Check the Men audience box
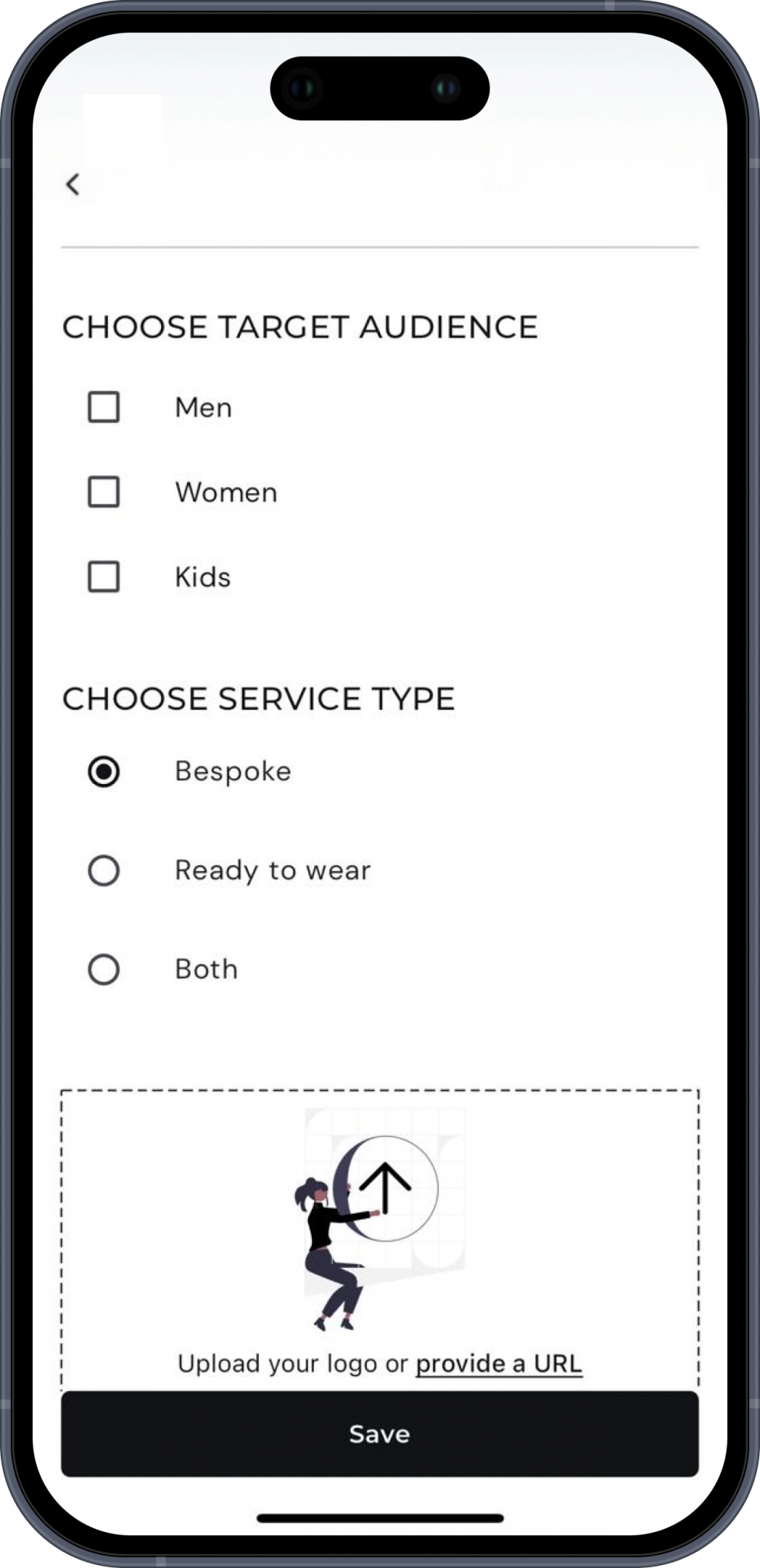 [103, 407]
